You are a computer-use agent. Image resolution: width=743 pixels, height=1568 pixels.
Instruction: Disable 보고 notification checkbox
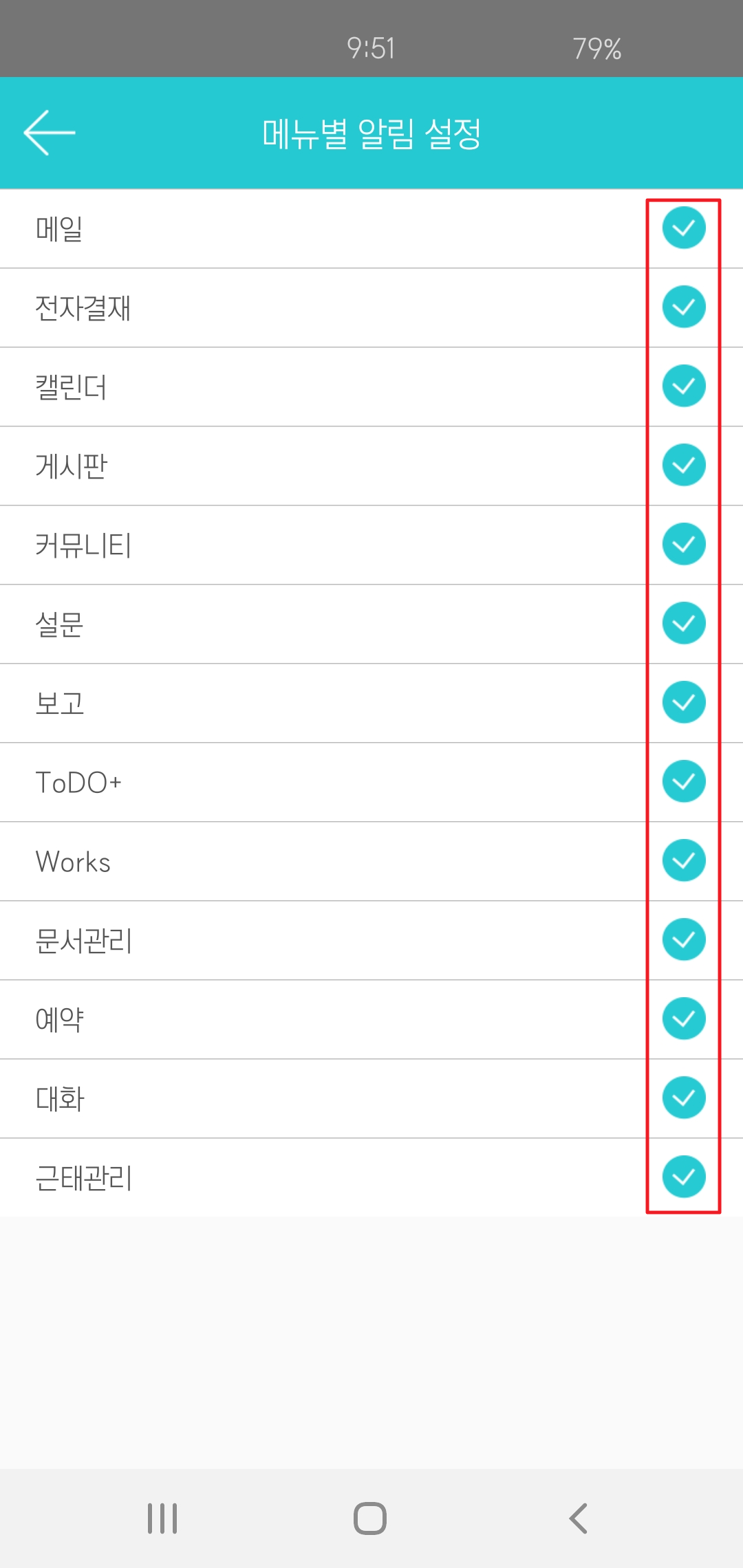click(x=684, y=702)
